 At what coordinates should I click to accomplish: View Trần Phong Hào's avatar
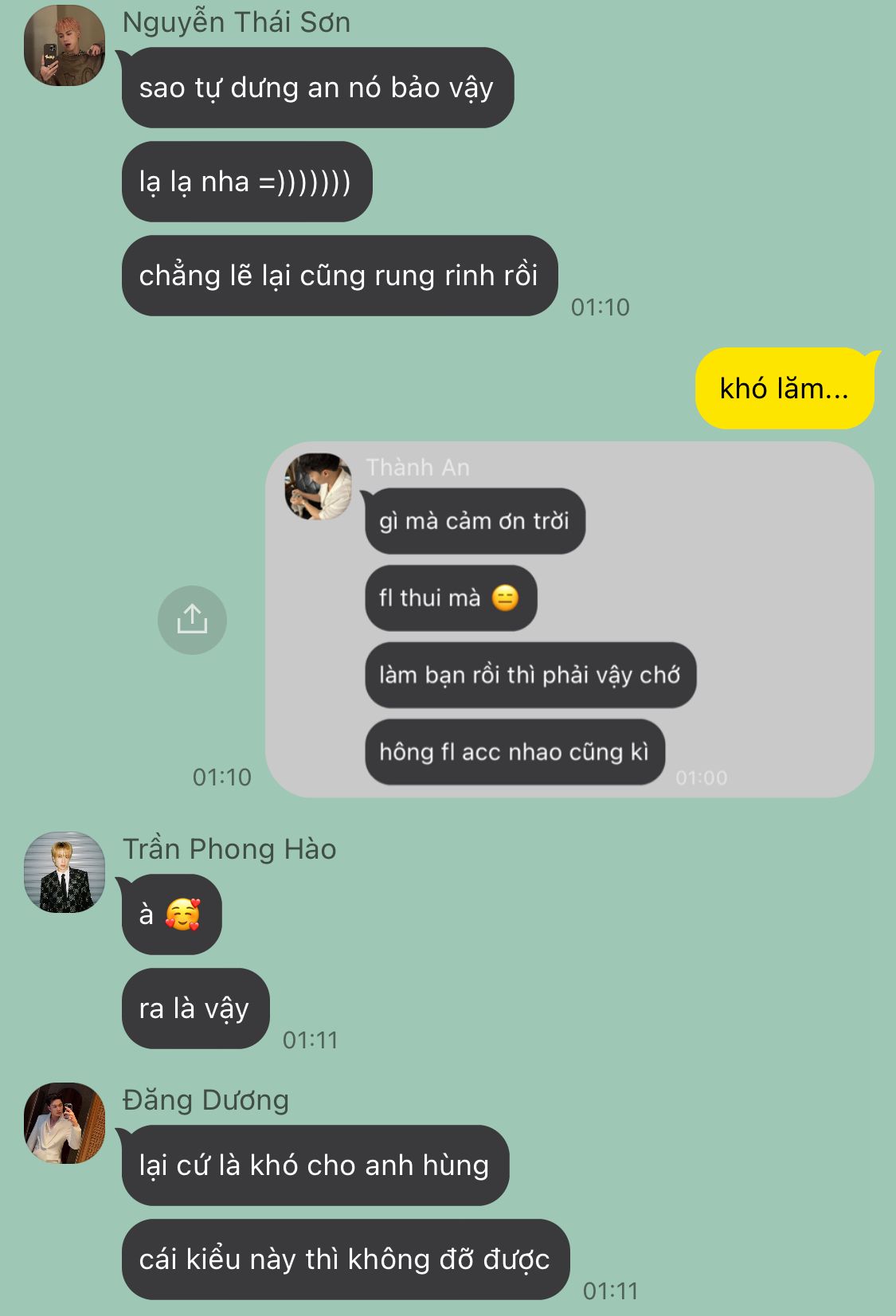65,872
